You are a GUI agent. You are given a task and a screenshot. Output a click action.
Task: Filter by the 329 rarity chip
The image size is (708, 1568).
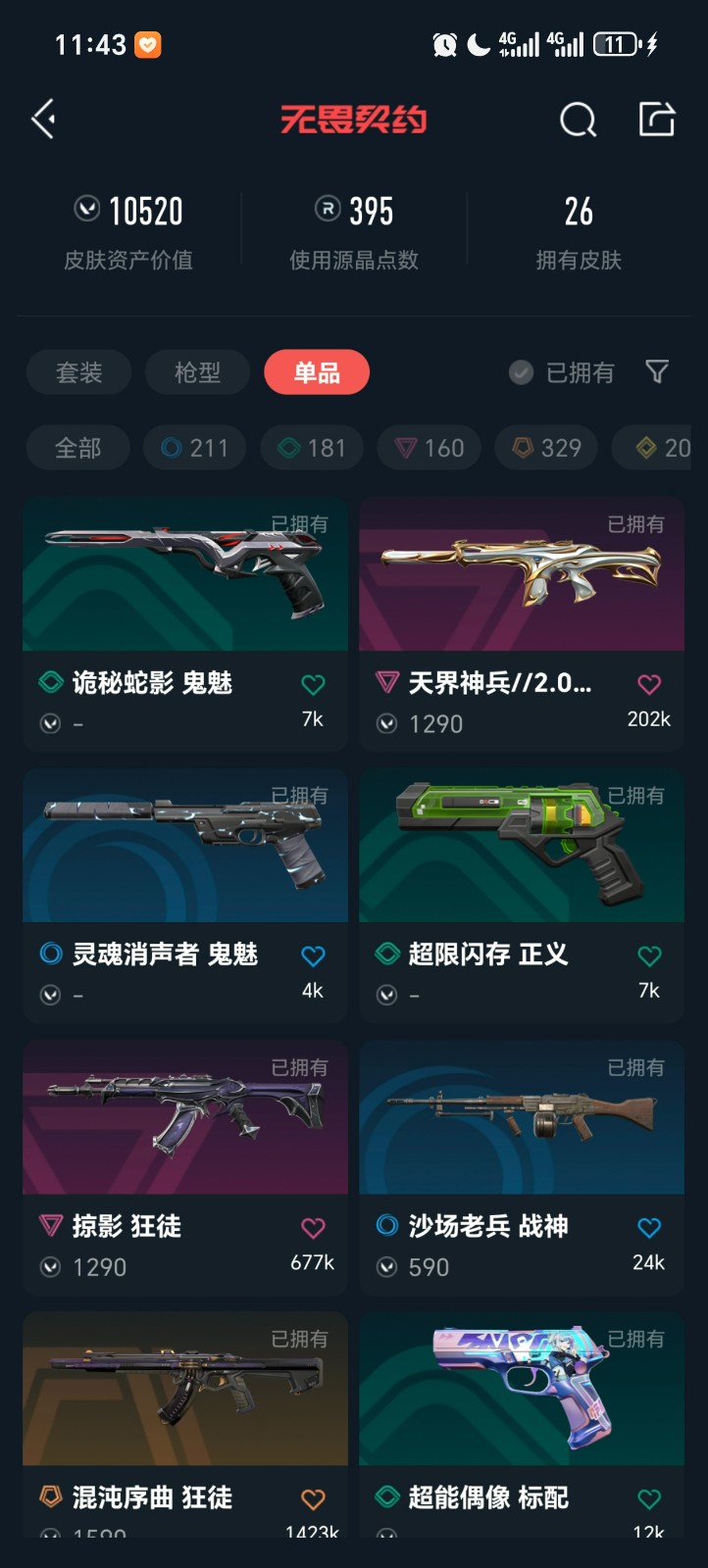point(546,448)
